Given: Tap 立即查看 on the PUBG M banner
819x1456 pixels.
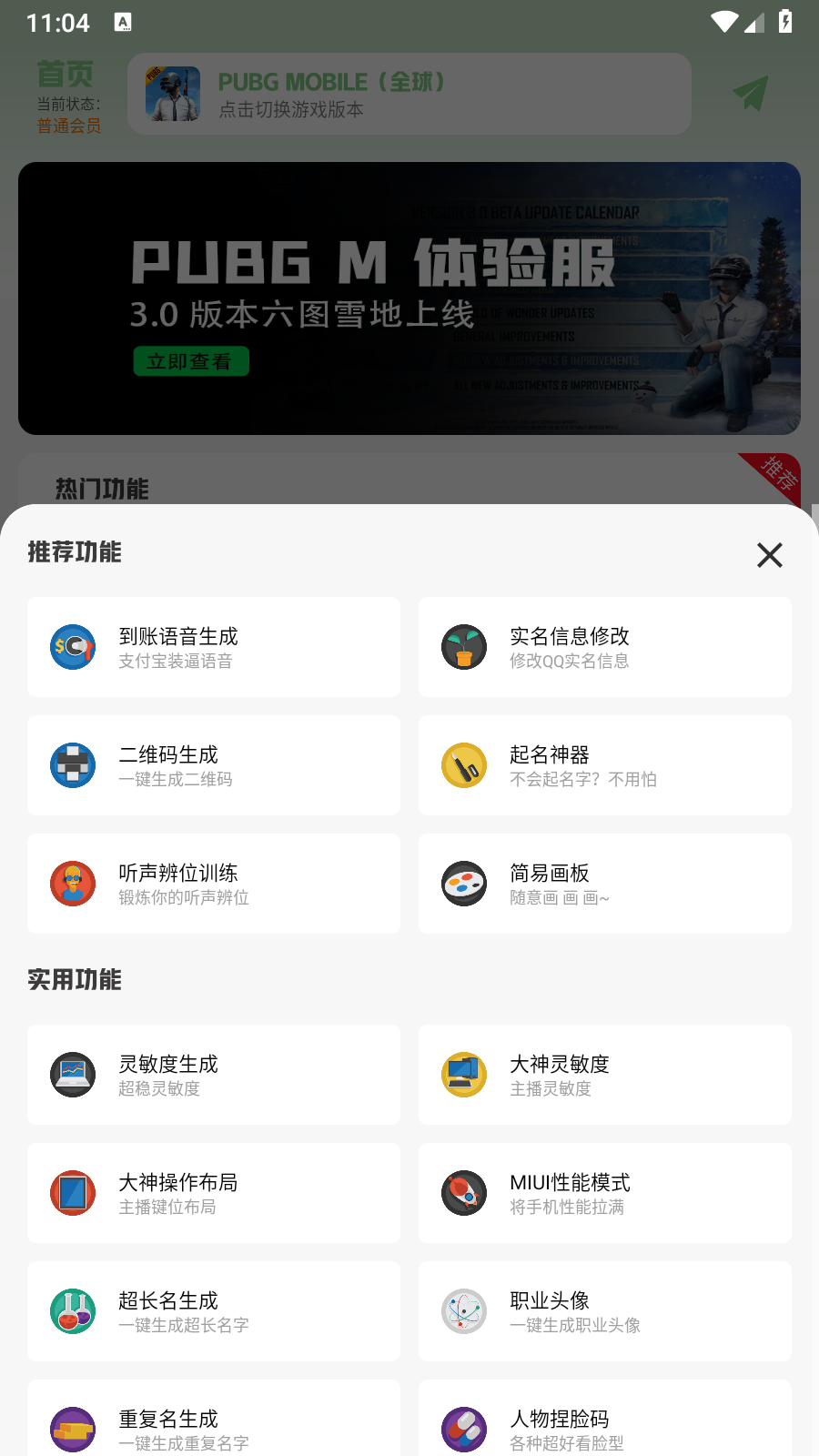Looking at the screenshot, I should [191, 361].
